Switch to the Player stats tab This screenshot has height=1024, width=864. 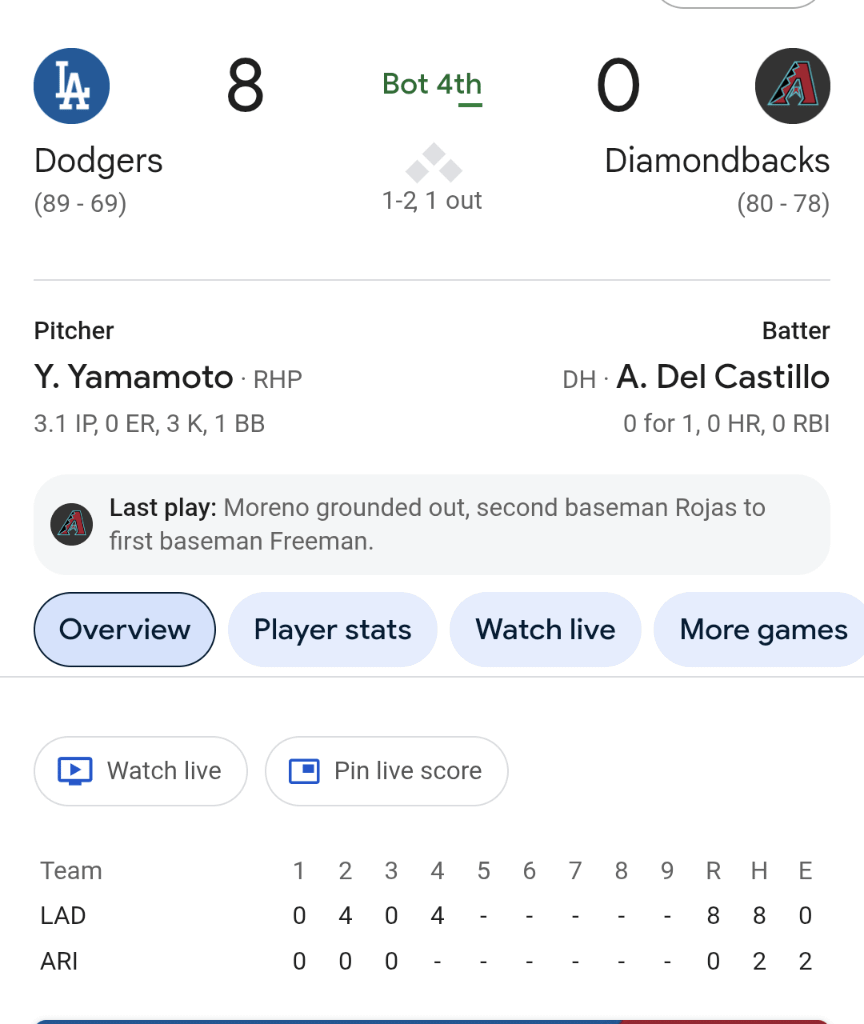tap(332, 629)
